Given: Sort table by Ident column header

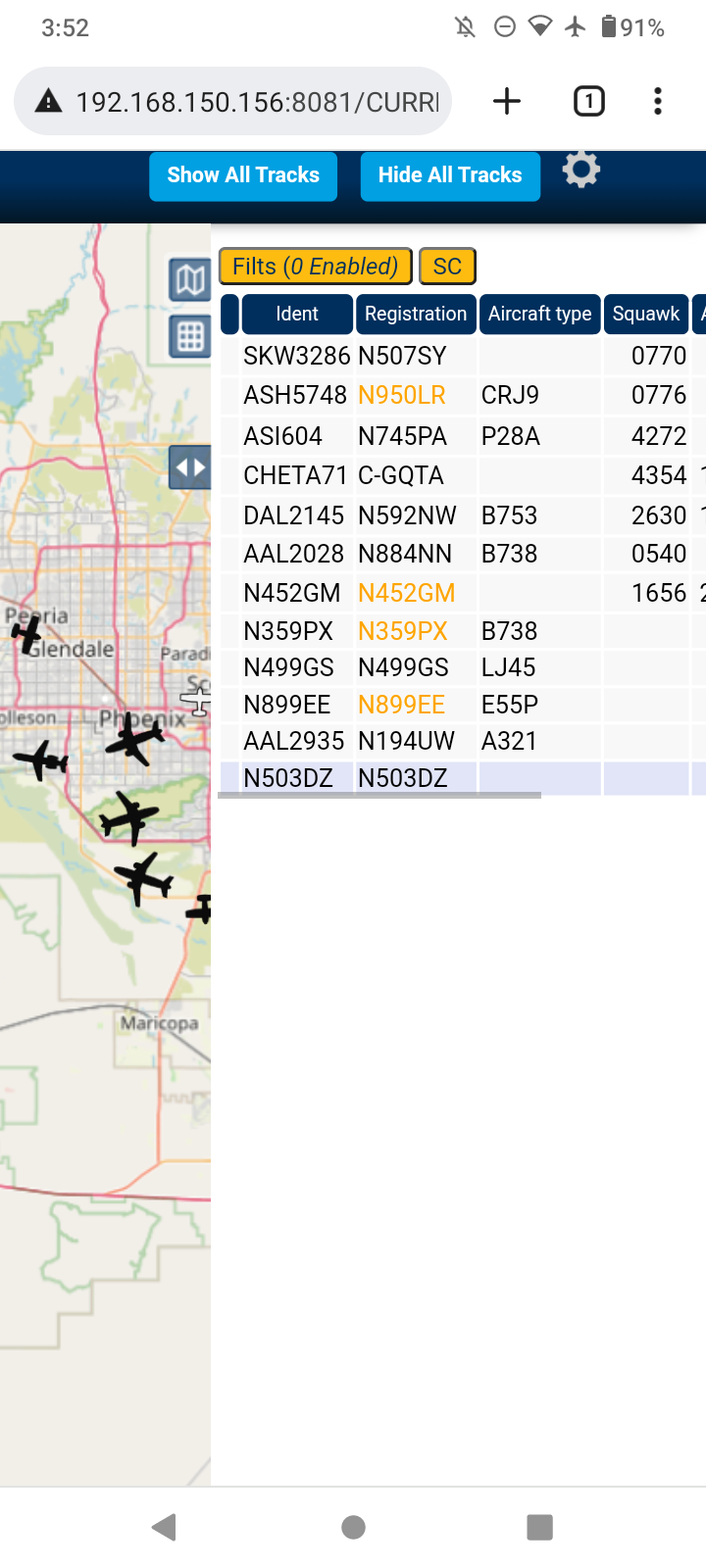Looking at the screenshot, I should [x=297, y=314].
